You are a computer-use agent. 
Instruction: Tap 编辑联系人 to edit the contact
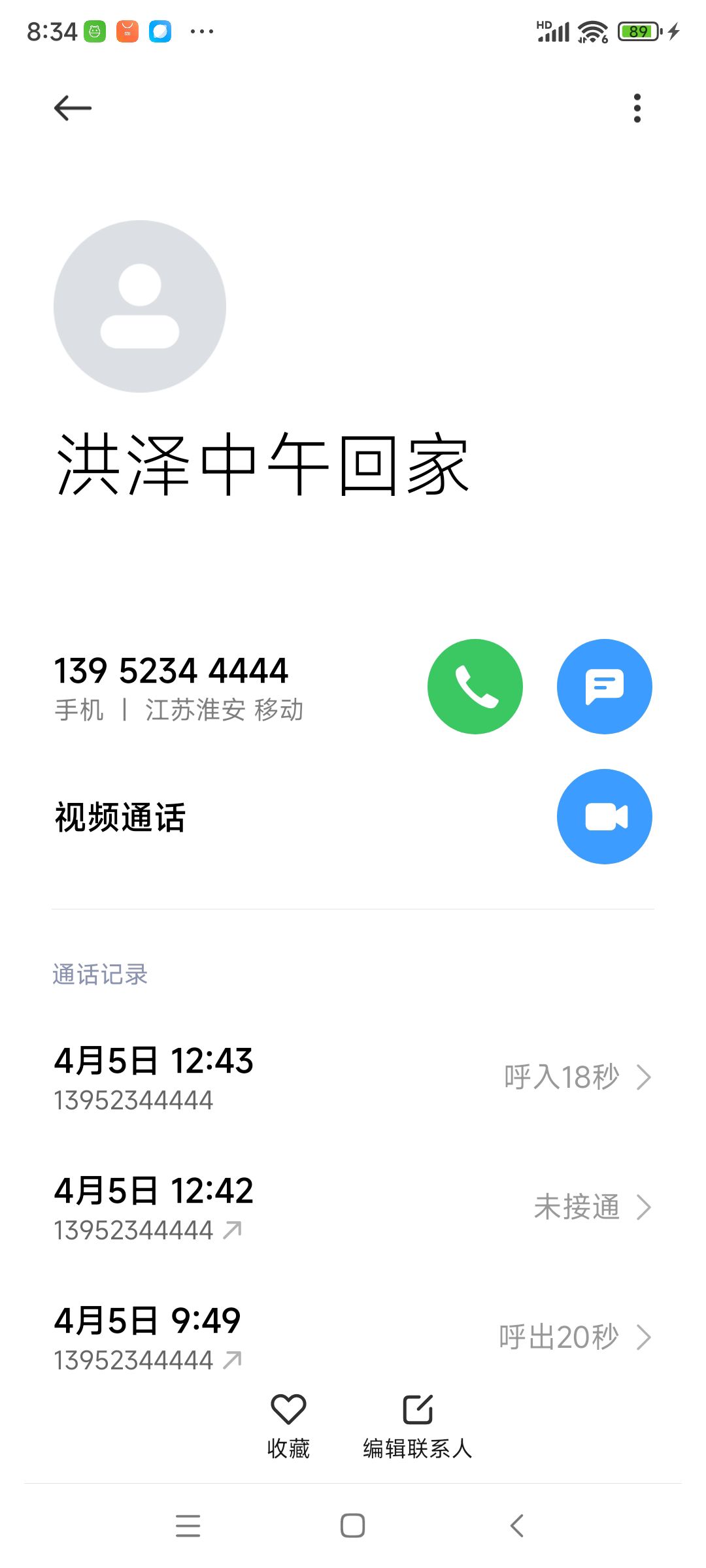418,1427
